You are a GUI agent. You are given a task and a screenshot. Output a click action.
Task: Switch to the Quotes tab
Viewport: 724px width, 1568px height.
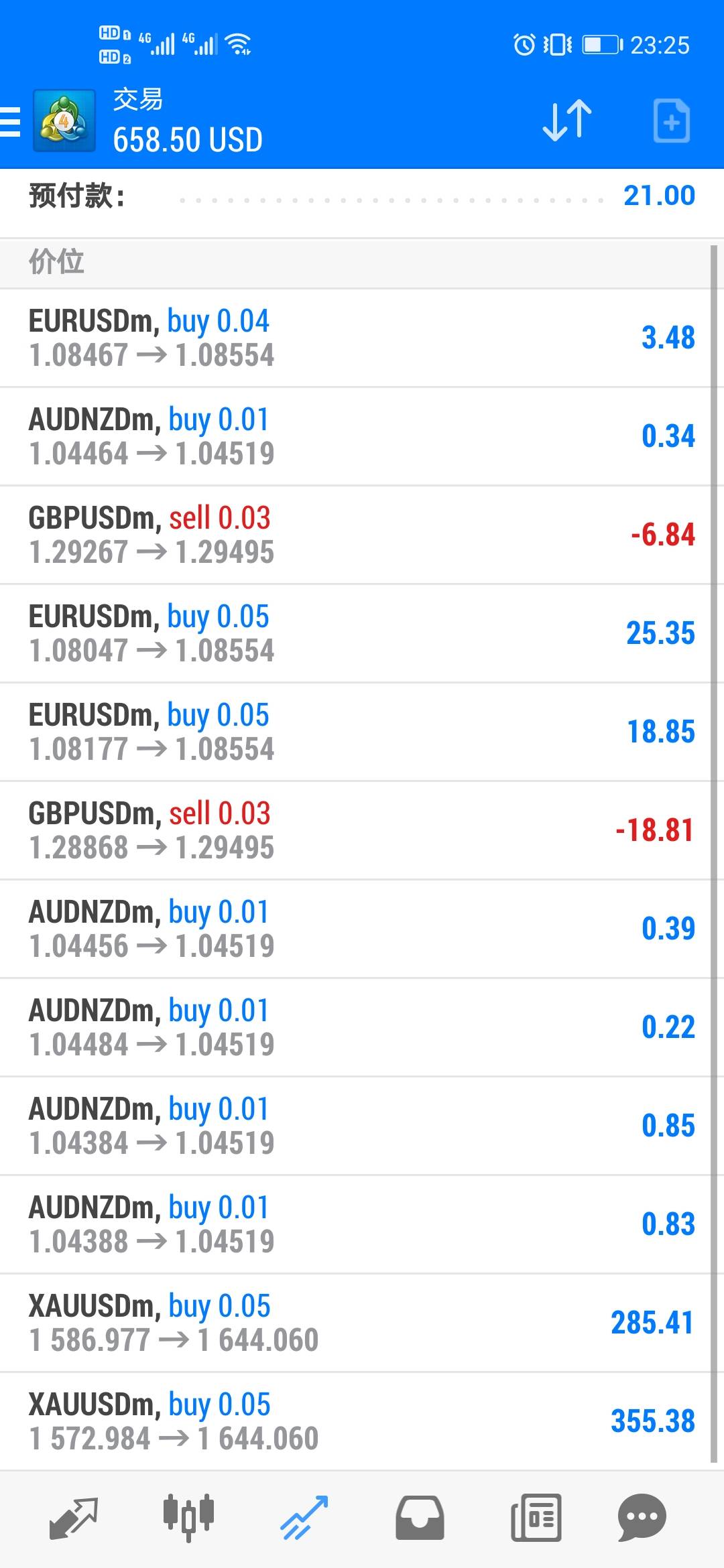coord(74,1517)
